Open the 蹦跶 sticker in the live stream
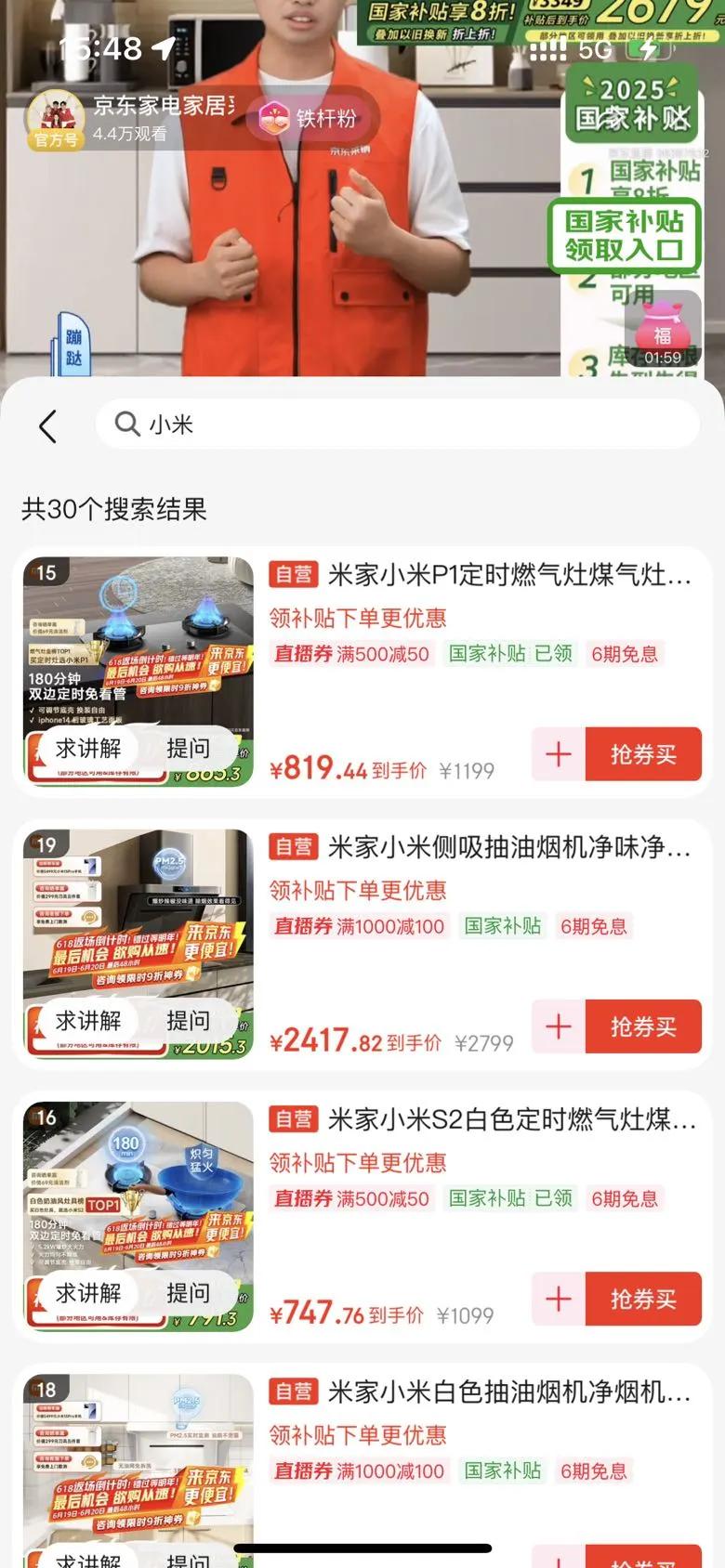This screenshot has width=725, height=1568. point(73,346)
